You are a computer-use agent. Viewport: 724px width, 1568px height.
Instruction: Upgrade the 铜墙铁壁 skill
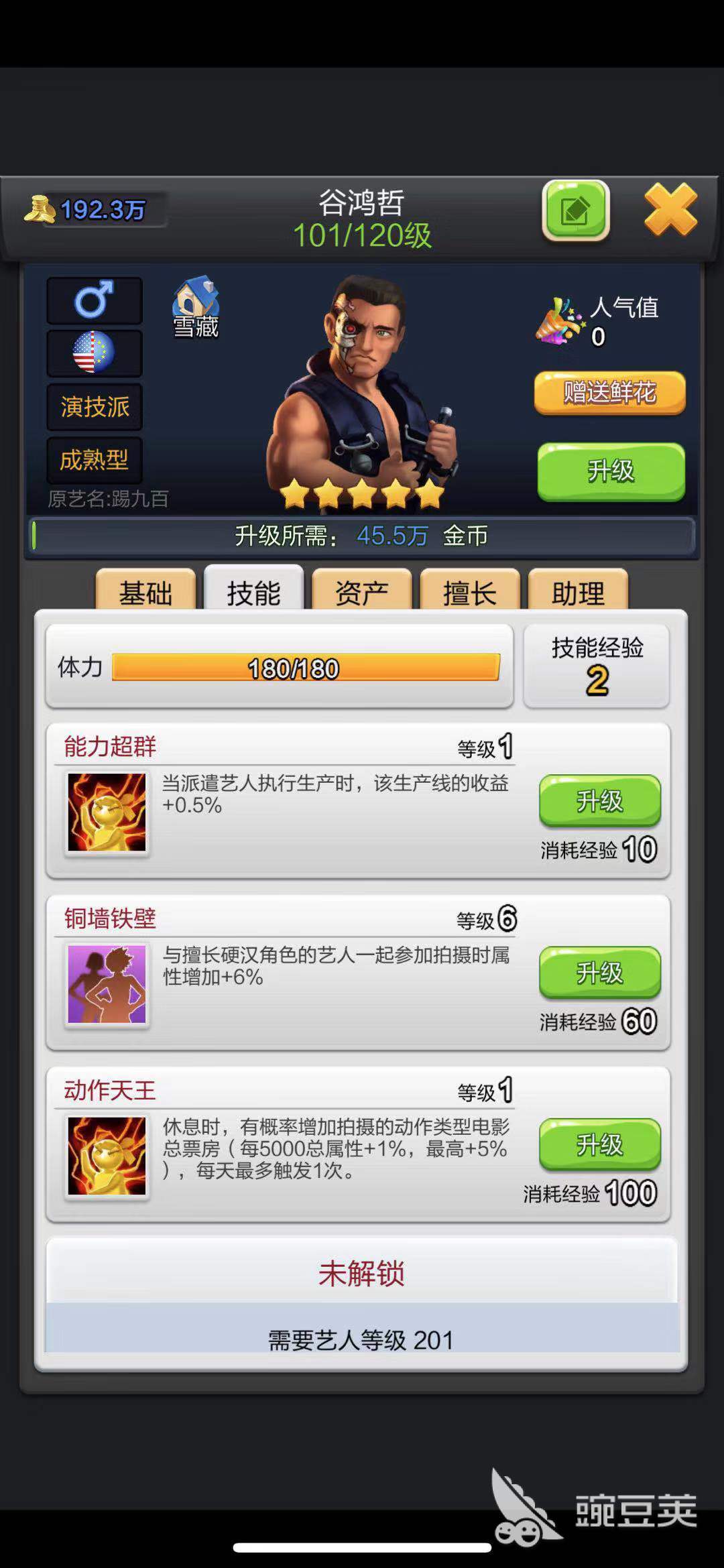(x=600, y=972)
